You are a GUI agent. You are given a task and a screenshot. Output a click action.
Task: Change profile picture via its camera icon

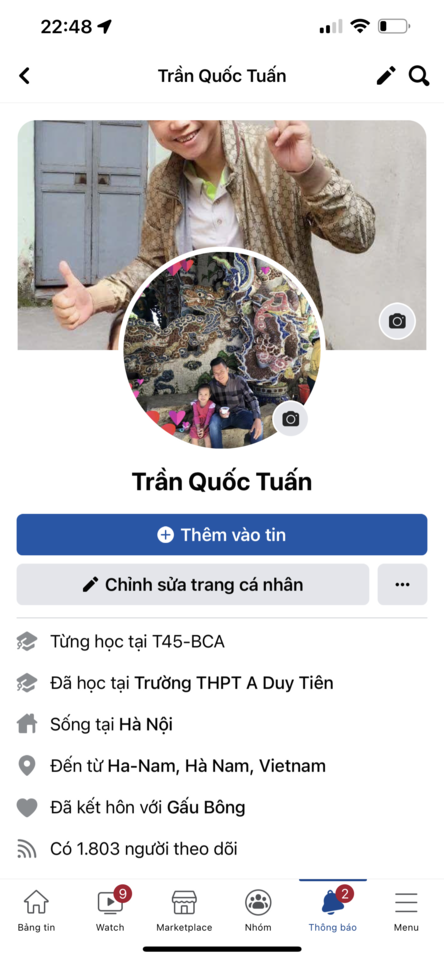tap(290, 419)
